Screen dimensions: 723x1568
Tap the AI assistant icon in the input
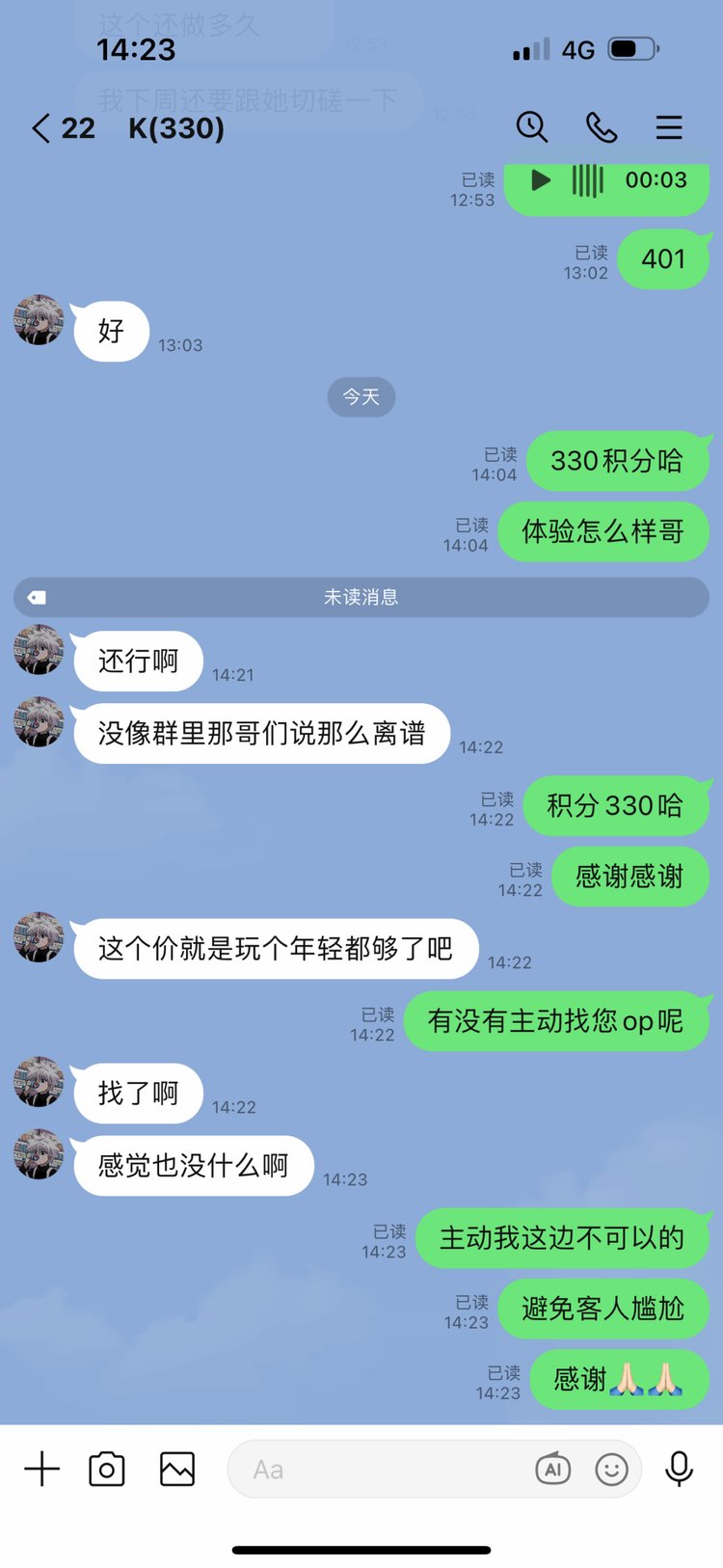click(552, 1470)
